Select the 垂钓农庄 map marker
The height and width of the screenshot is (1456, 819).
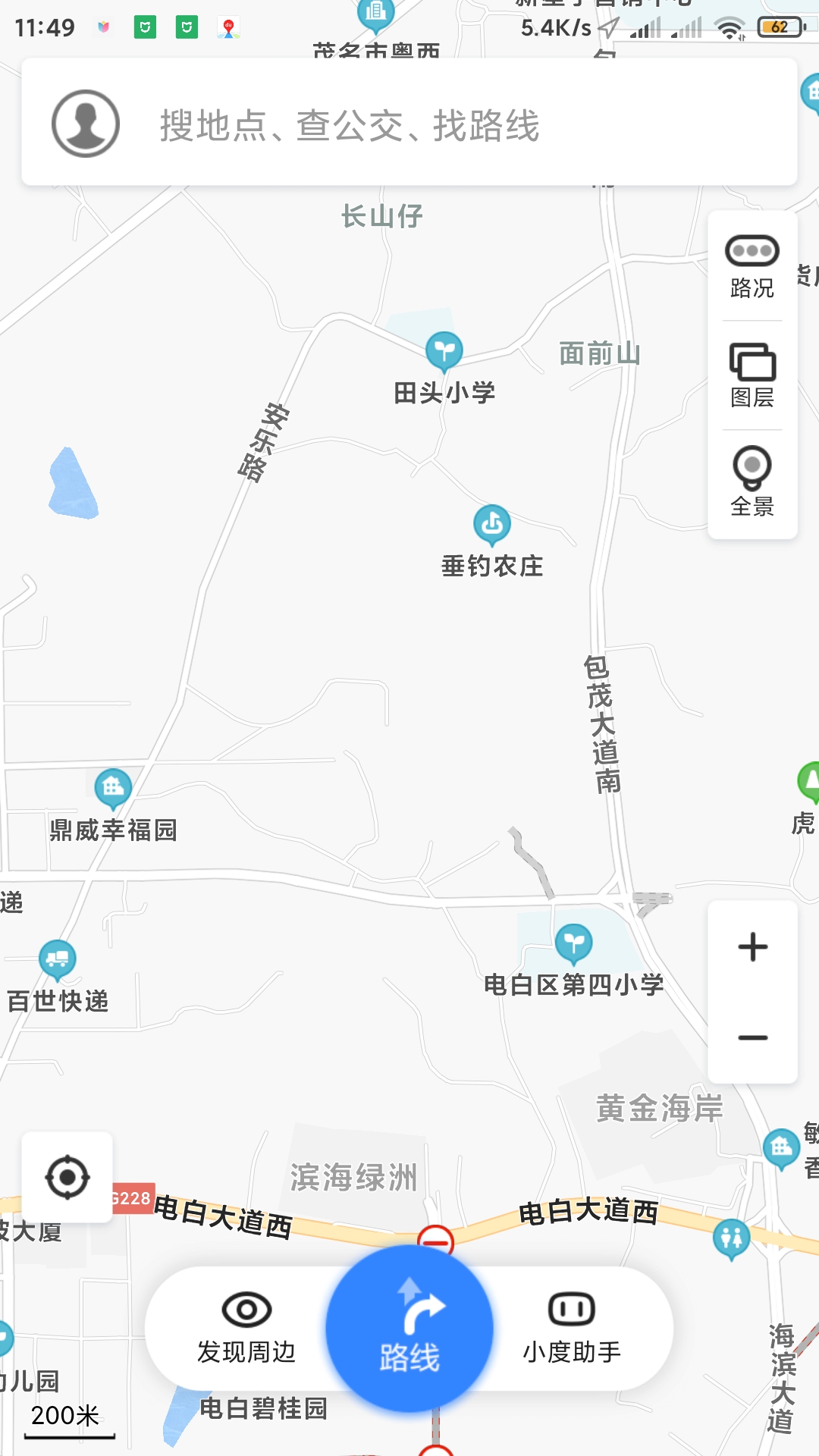(x=492, y=523)
